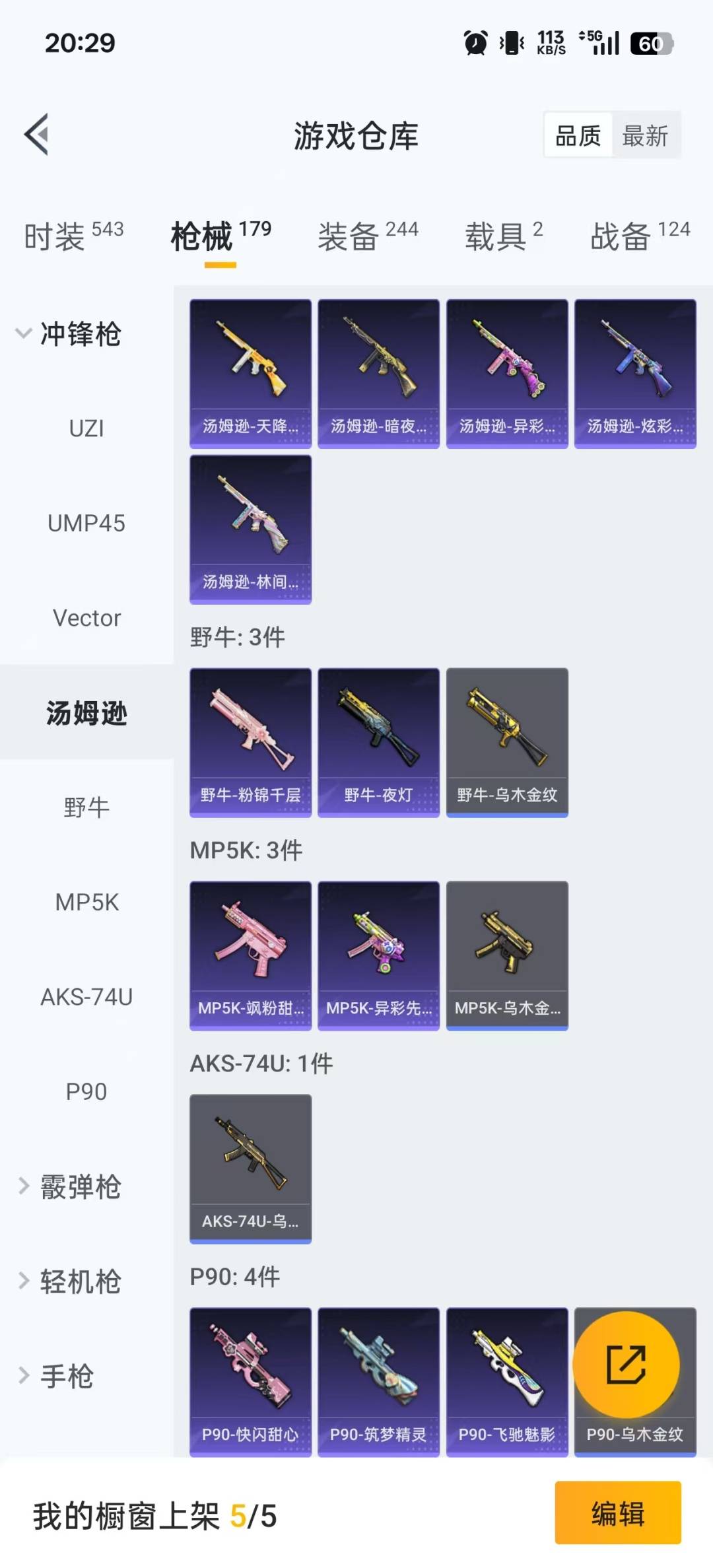Tap the 编辑 button

click(617, 1513)
